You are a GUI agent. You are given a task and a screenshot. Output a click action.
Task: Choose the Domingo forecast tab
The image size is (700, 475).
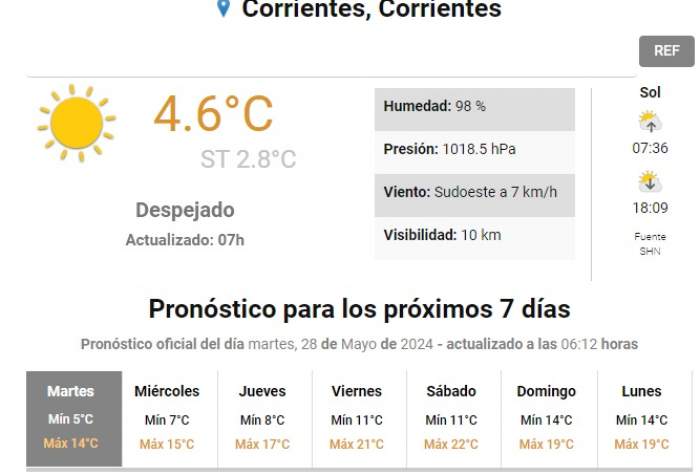[546, 418]
